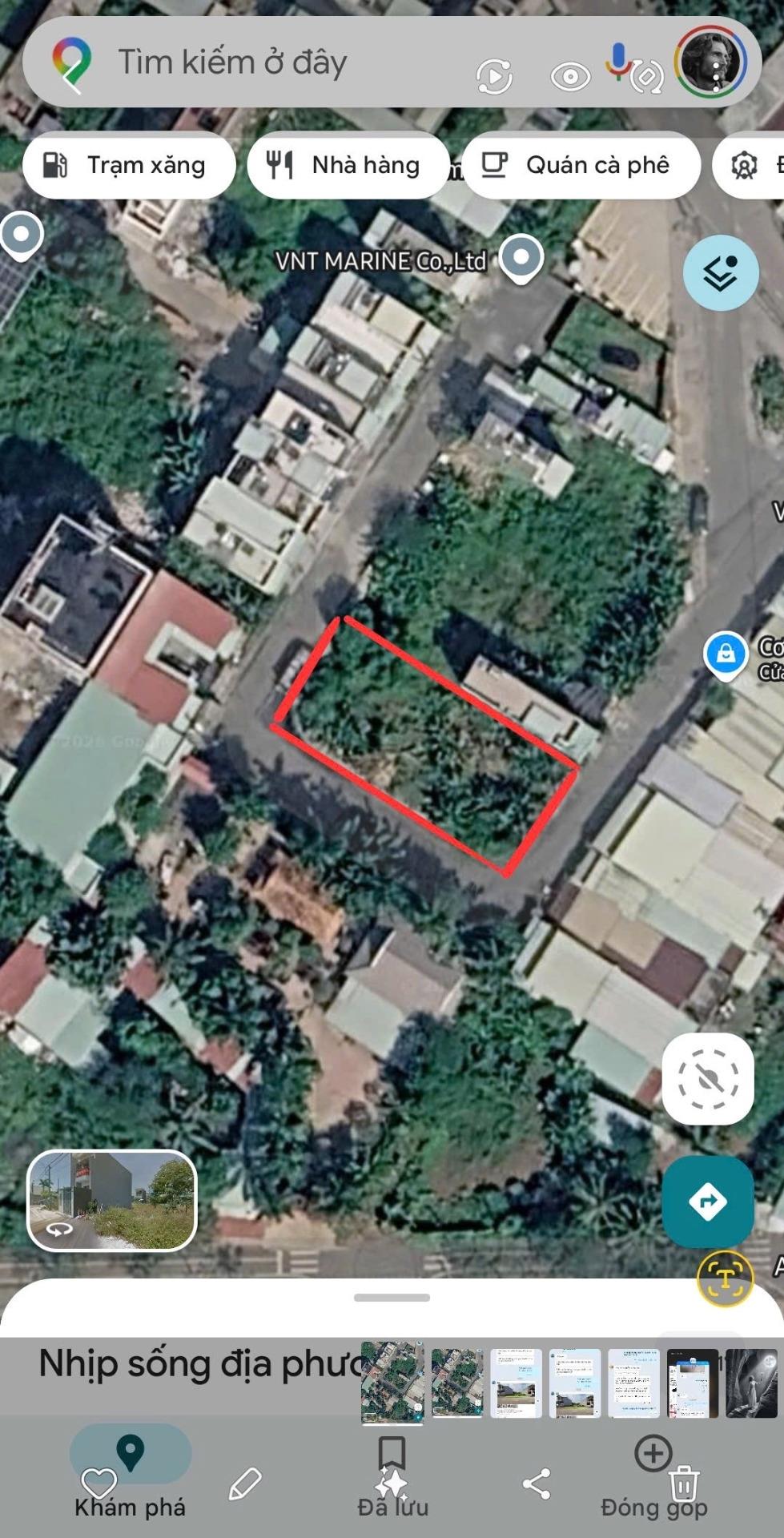Select the Nhà hàng chip
The width and height of the screenshot is (784, 1538).
coord(348,166)
